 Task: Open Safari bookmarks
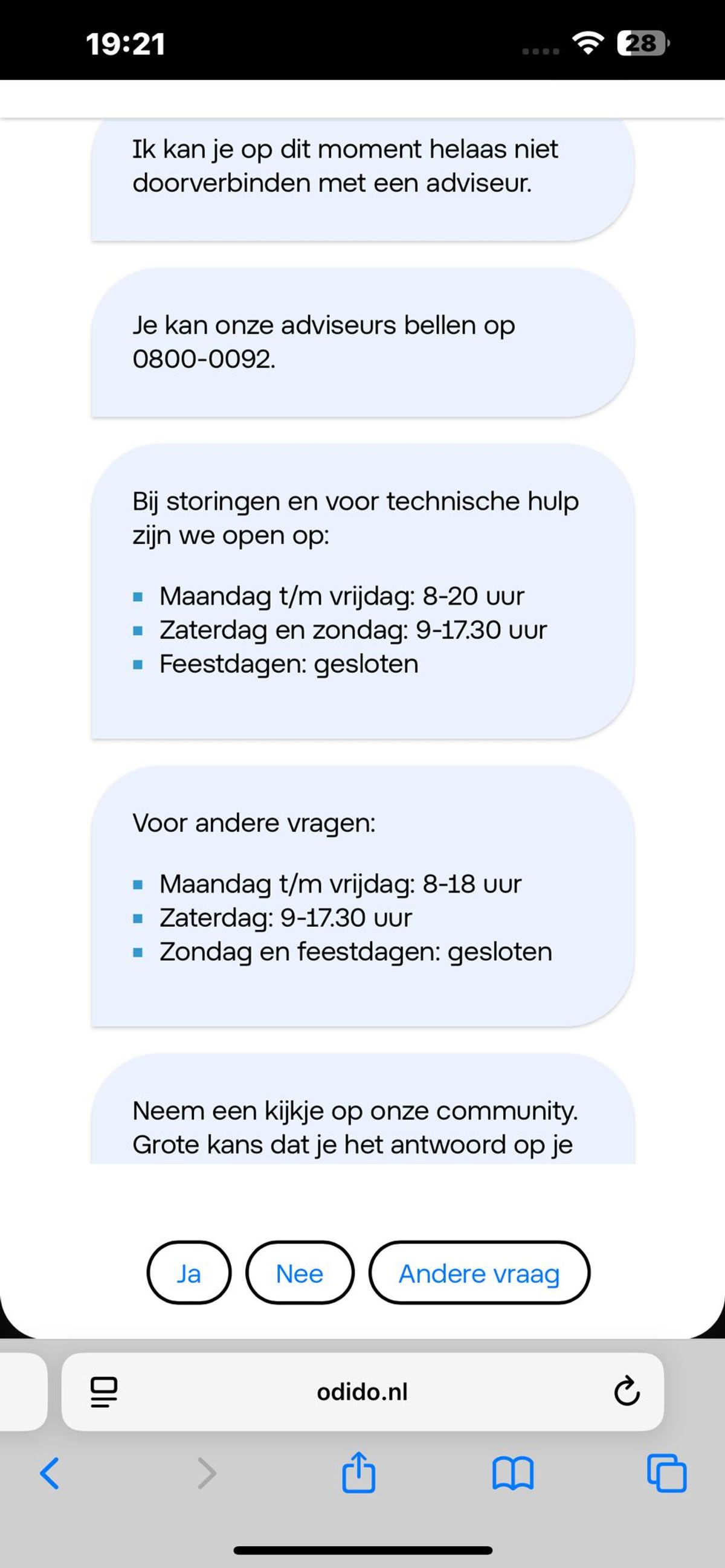tap(512, 1474)
